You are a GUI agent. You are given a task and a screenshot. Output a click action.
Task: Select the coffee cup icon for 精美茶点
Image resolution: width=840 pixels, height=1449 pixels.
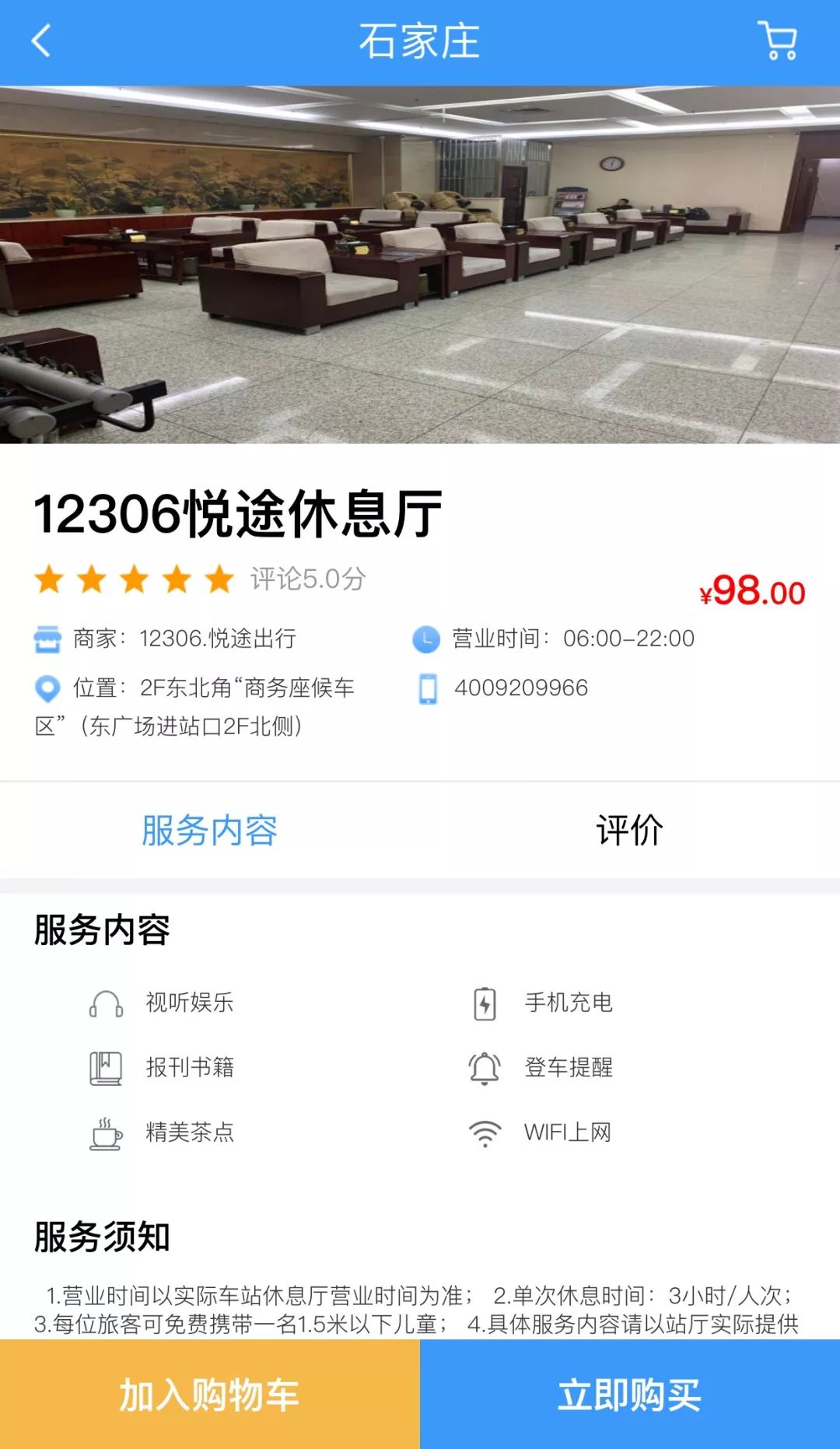[x=107, y=1133]
